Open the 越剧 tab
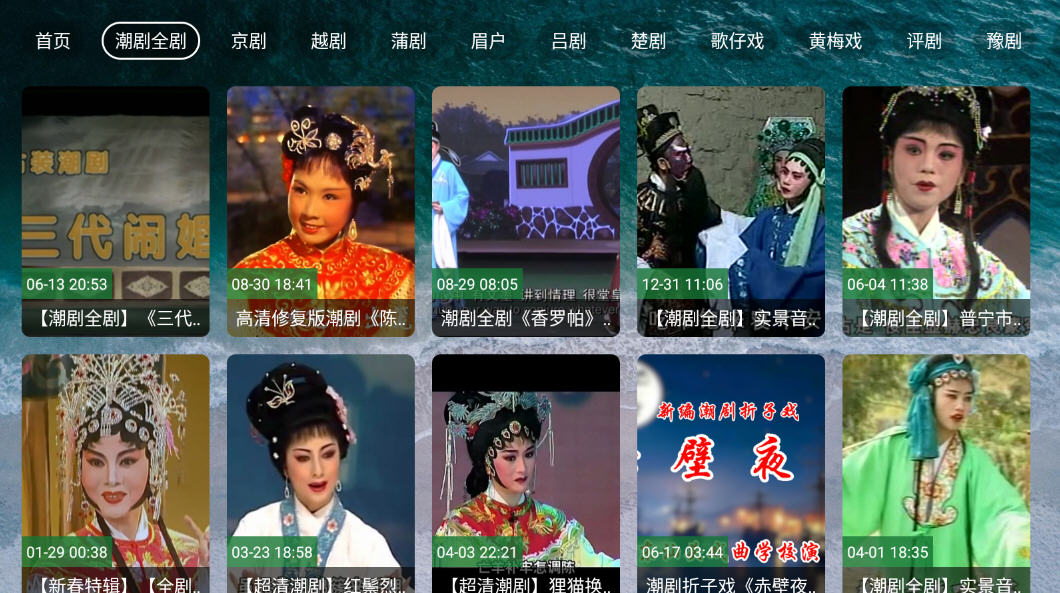 (328, 41)
